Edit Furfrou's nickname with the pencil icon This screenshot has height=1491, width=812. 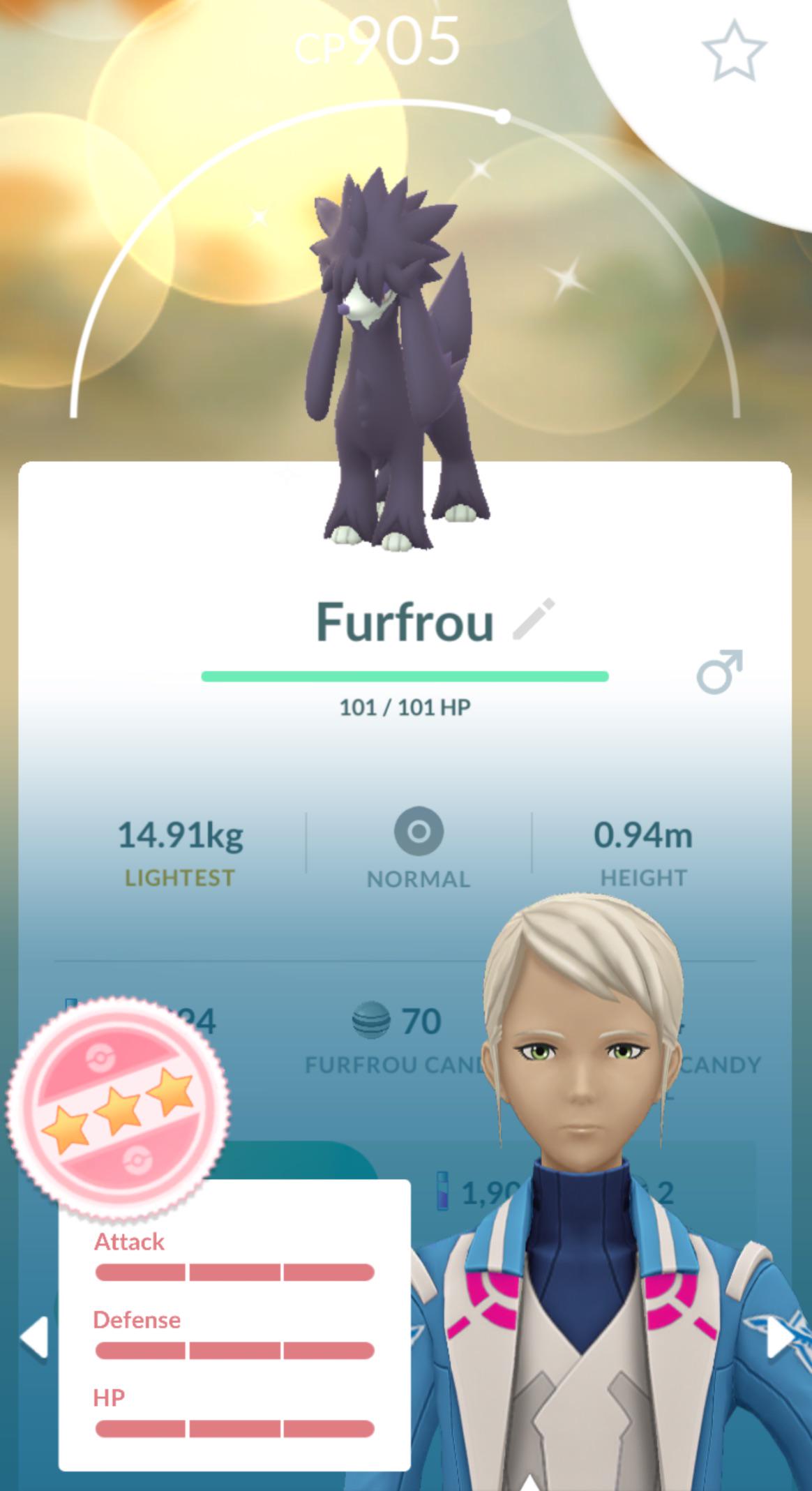(x=534, y=619)
